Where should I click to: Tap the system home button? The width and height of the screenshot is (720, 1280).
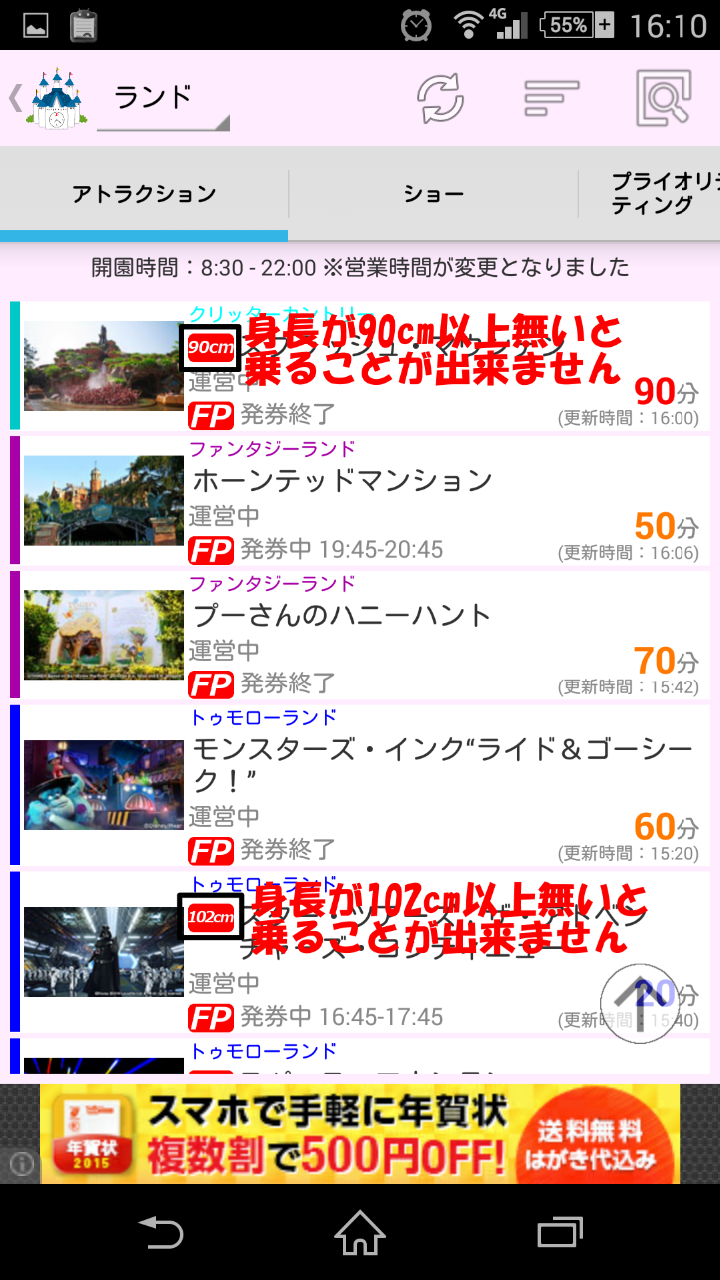point(360,1232)
